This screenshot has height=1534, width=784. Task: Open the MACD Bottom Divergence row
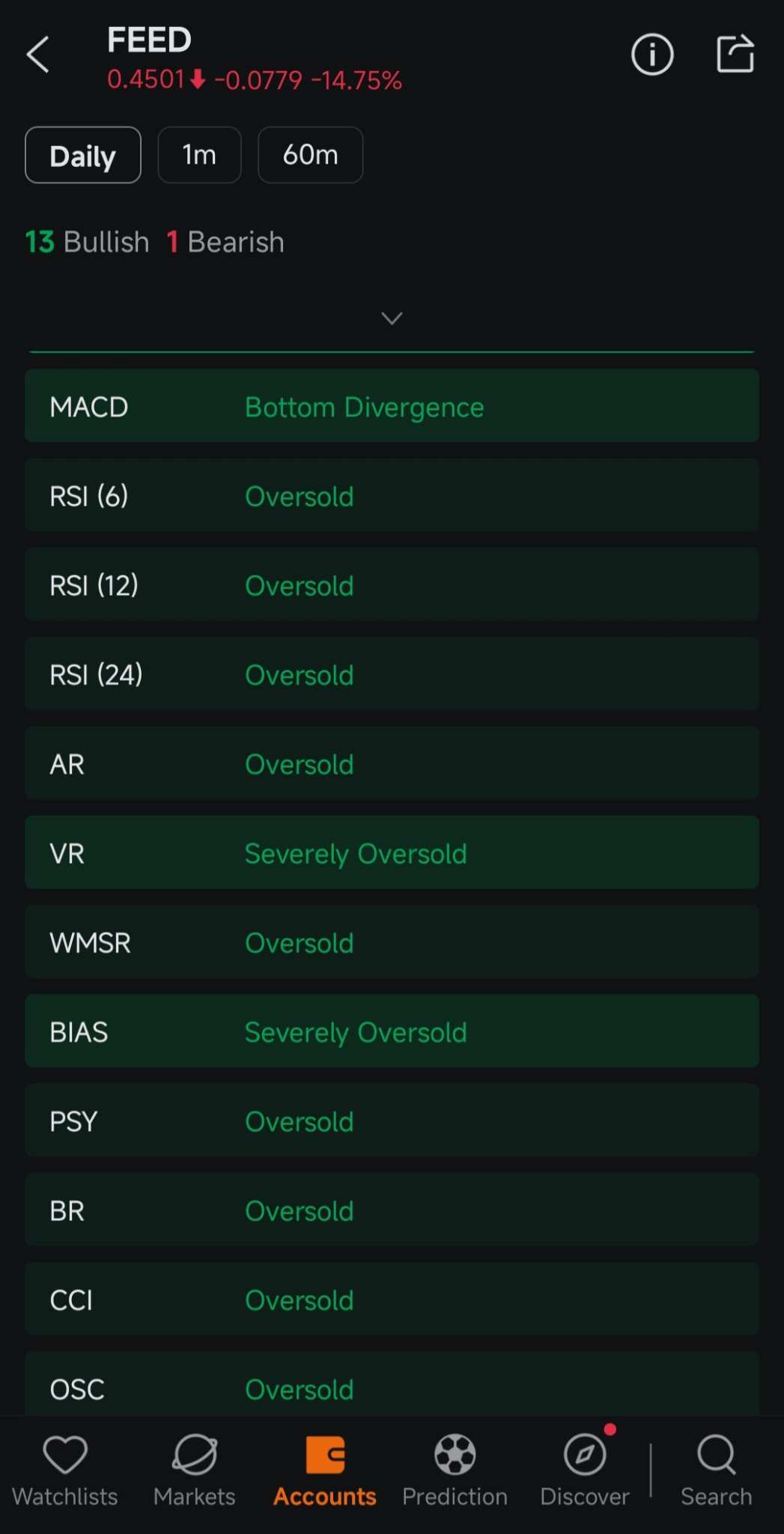tap(392, 406)
